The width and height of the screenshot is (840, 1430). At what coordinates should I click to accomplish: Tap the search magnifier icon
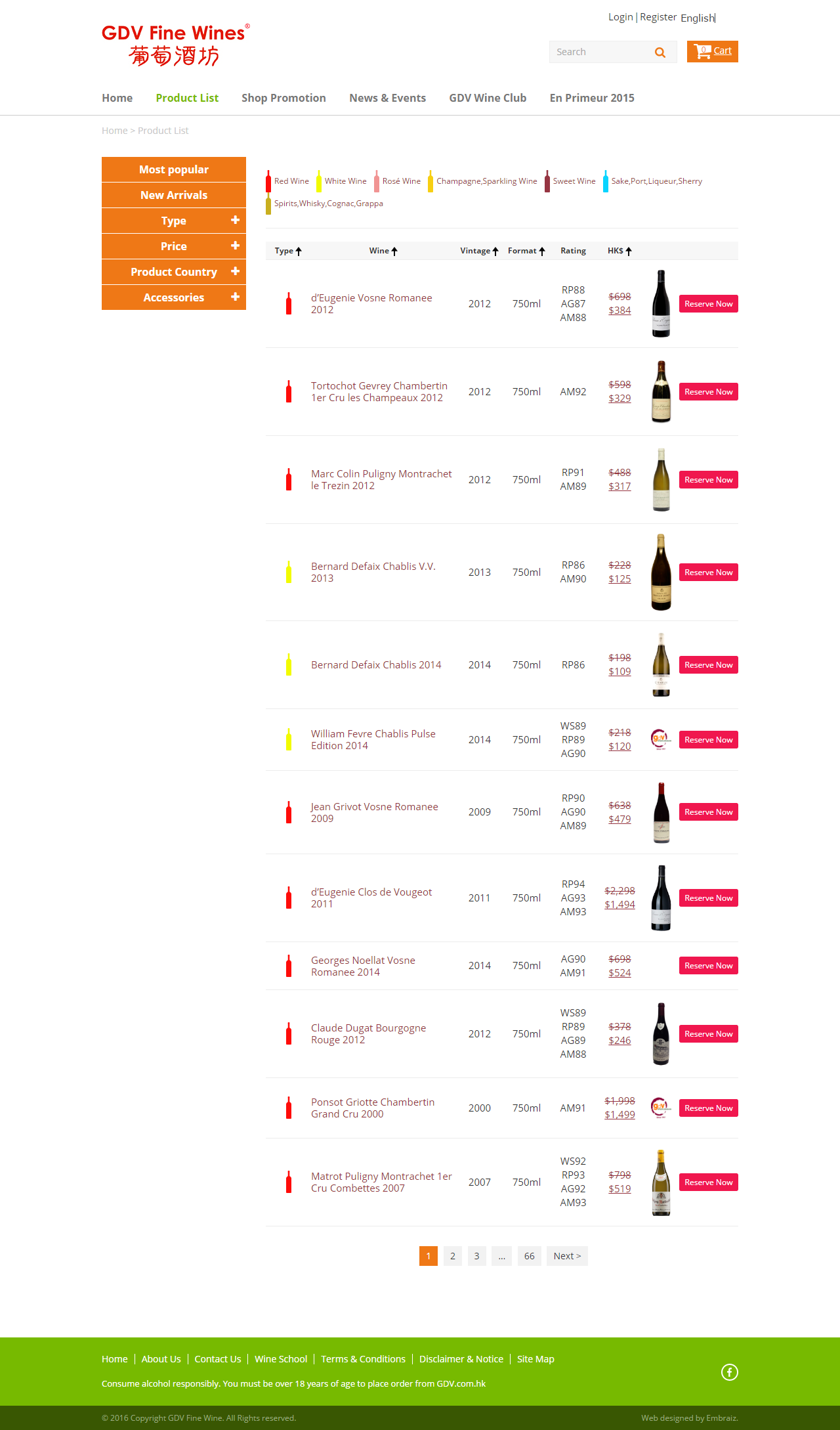coord(660,53)
